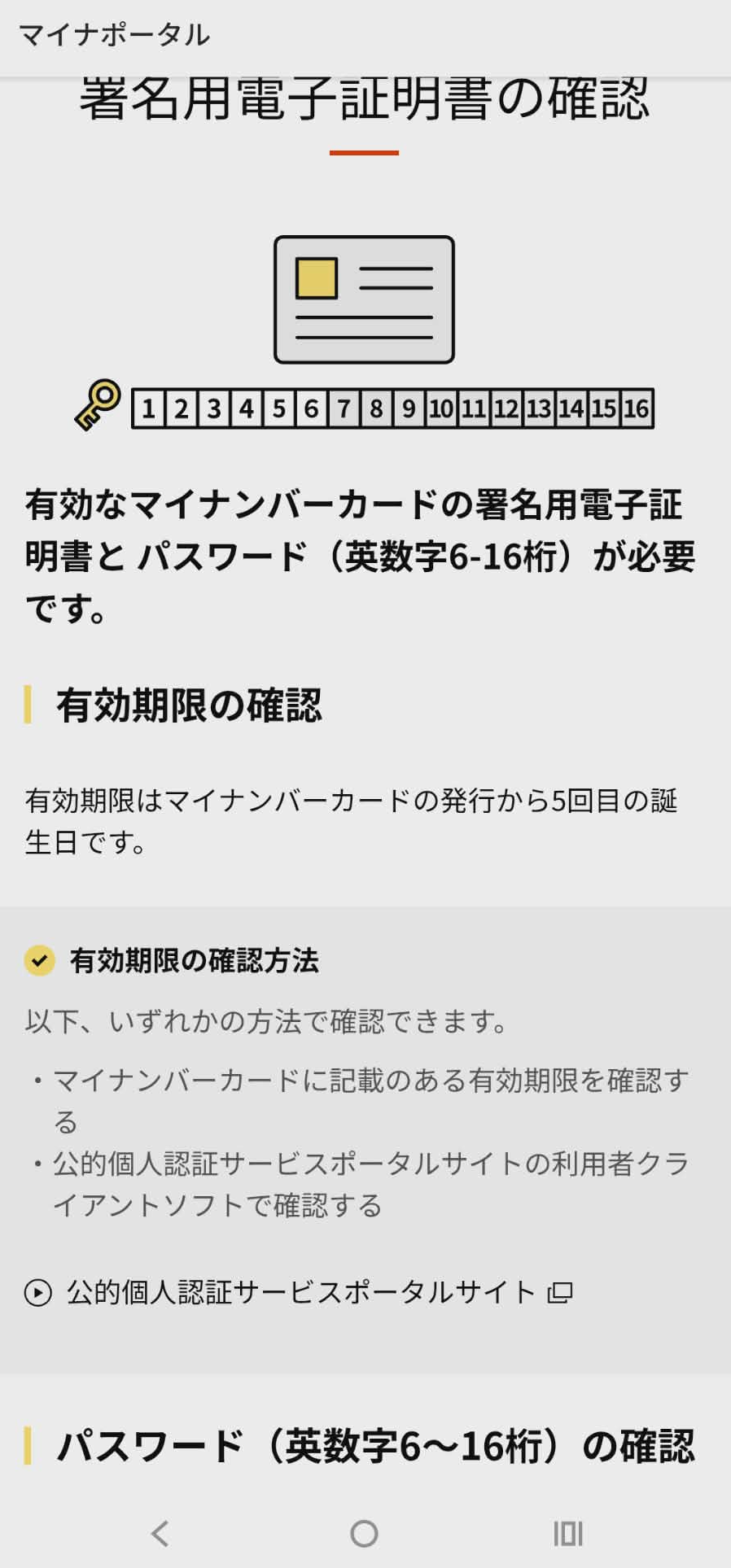Go back using the system back button
Screen dimensions: 731x1568
click(x=160, y=1534)
